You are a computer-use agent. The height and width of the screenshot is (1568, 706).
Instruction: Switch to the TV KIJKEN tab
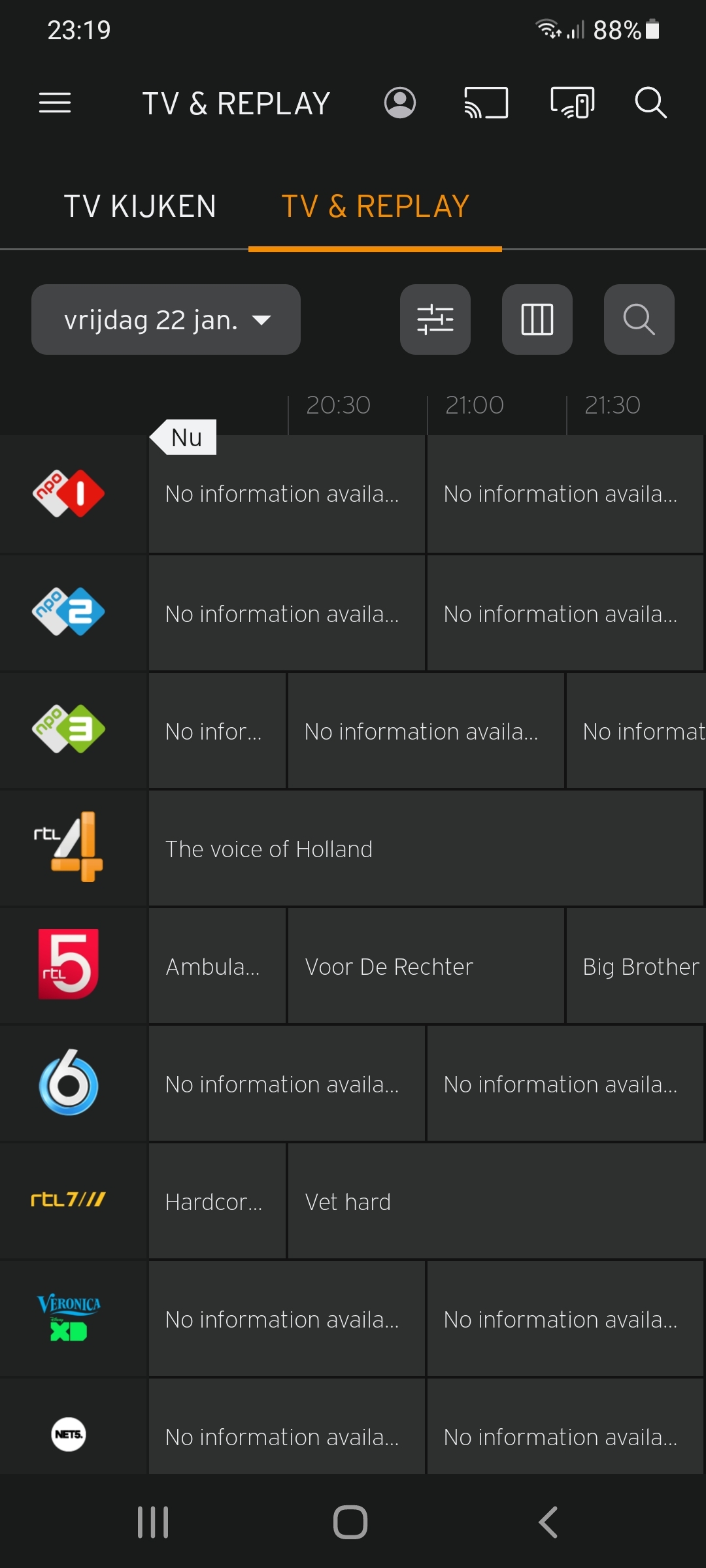point(140,206)
